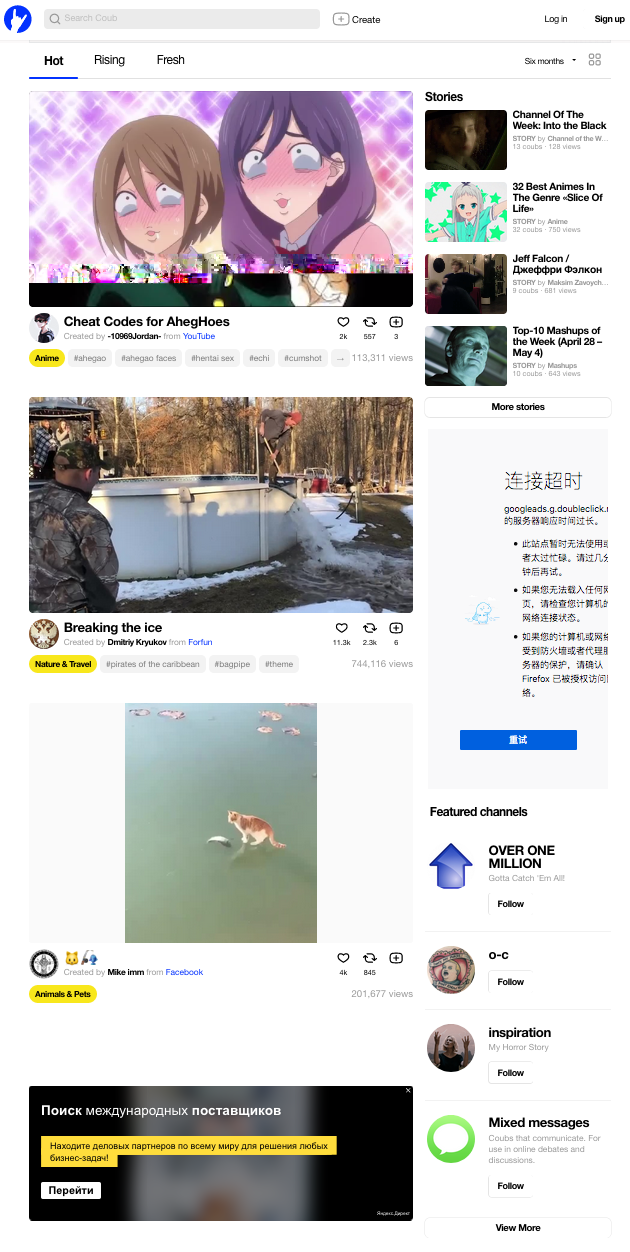Open the Log in link

[x=555, y=19]
